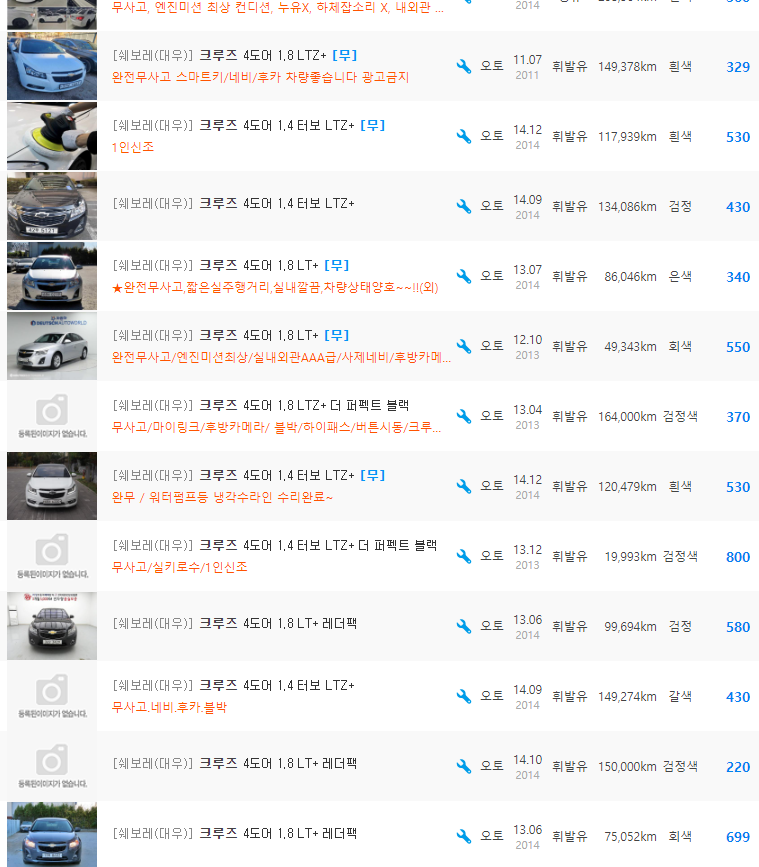Click the 오토 transmission label on the silver 1.8 LT+ row
This screenshot has height=867, width=759.
tap(491, 274)
